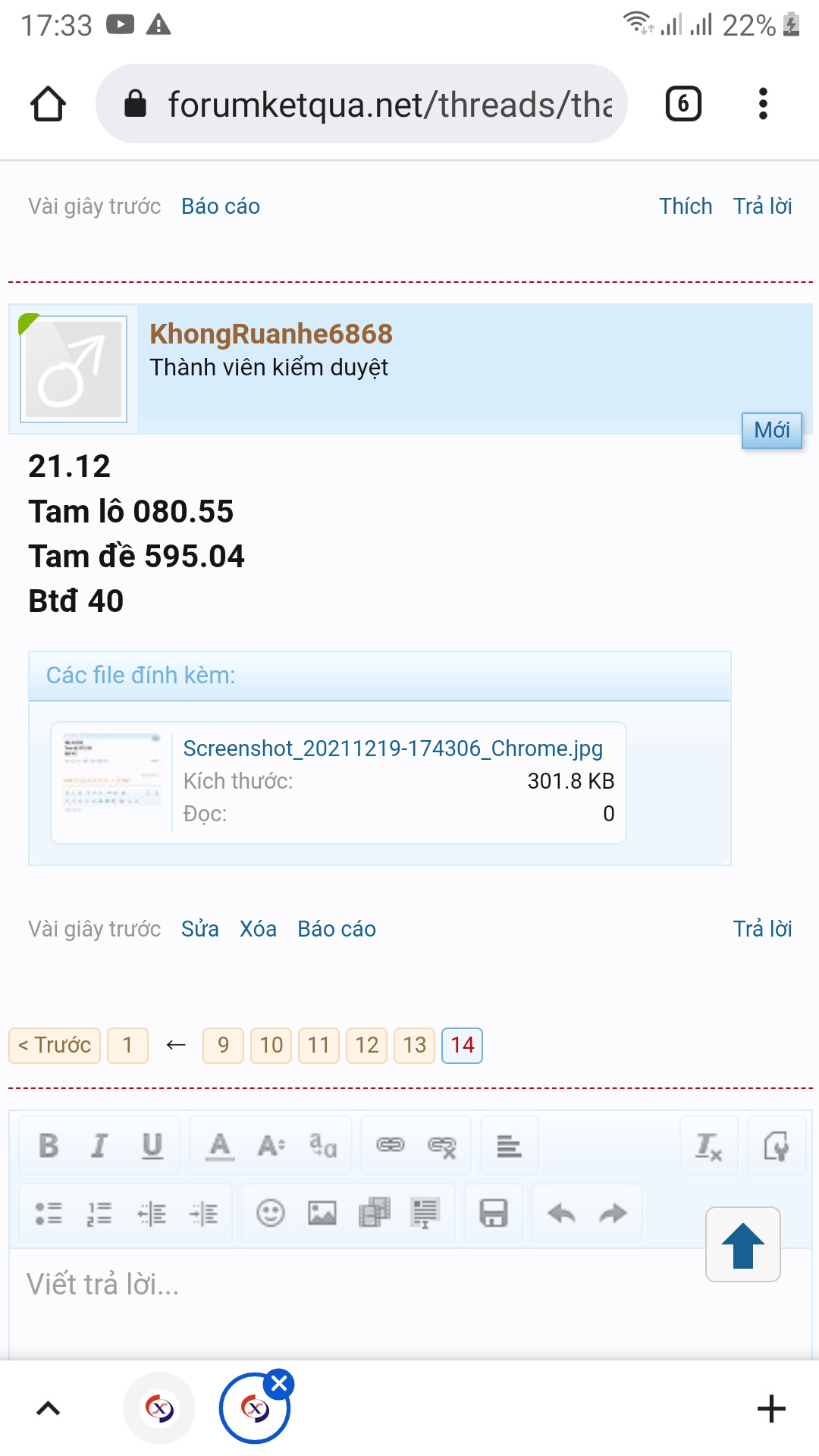This screenshot has height=1456, width=819.
Task: Like the previous post with Thích
Action: tap(685, 206)
